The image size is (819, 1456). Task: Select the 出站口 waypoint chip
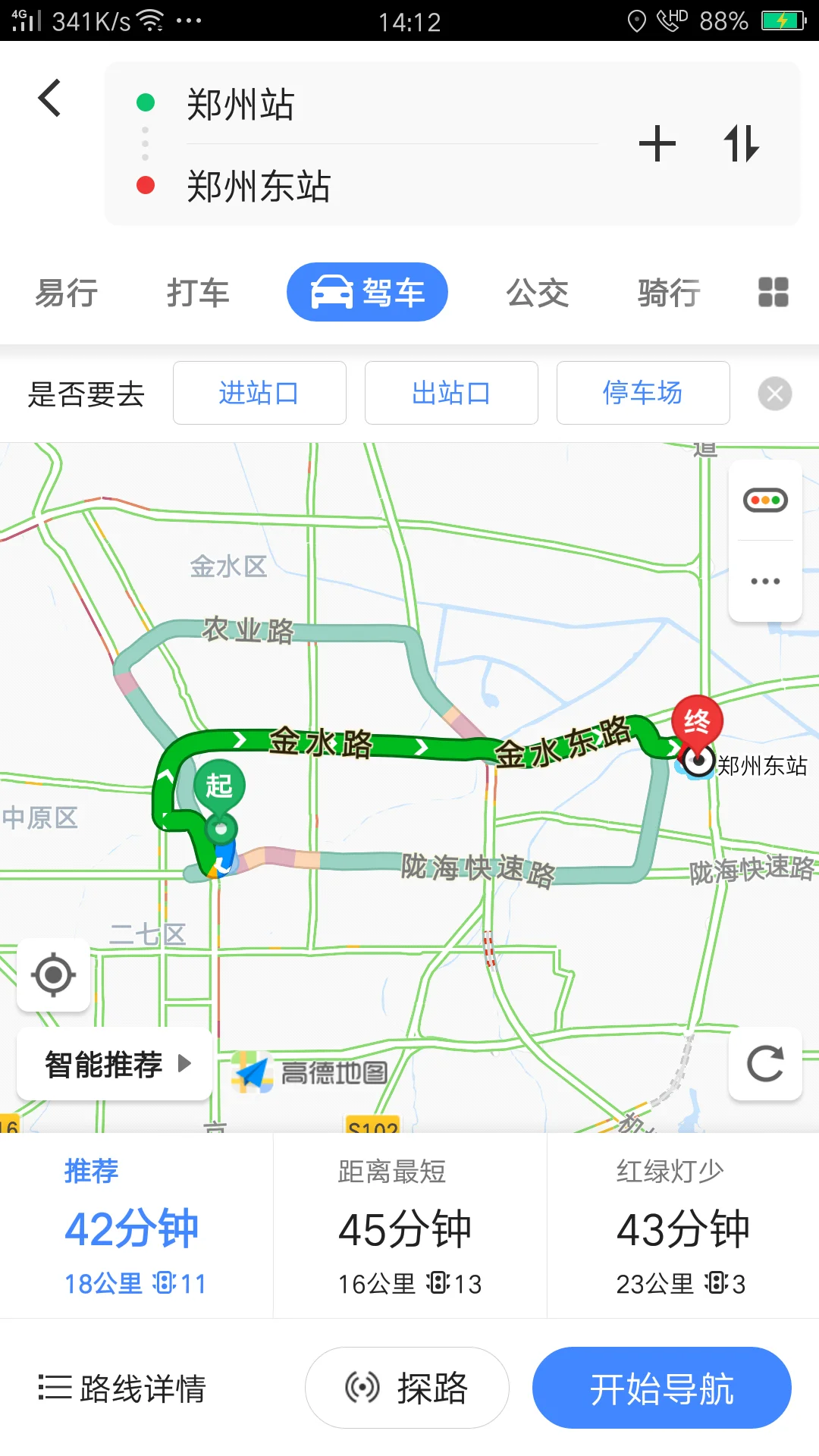pyautogui.click(x=451, y=393)
